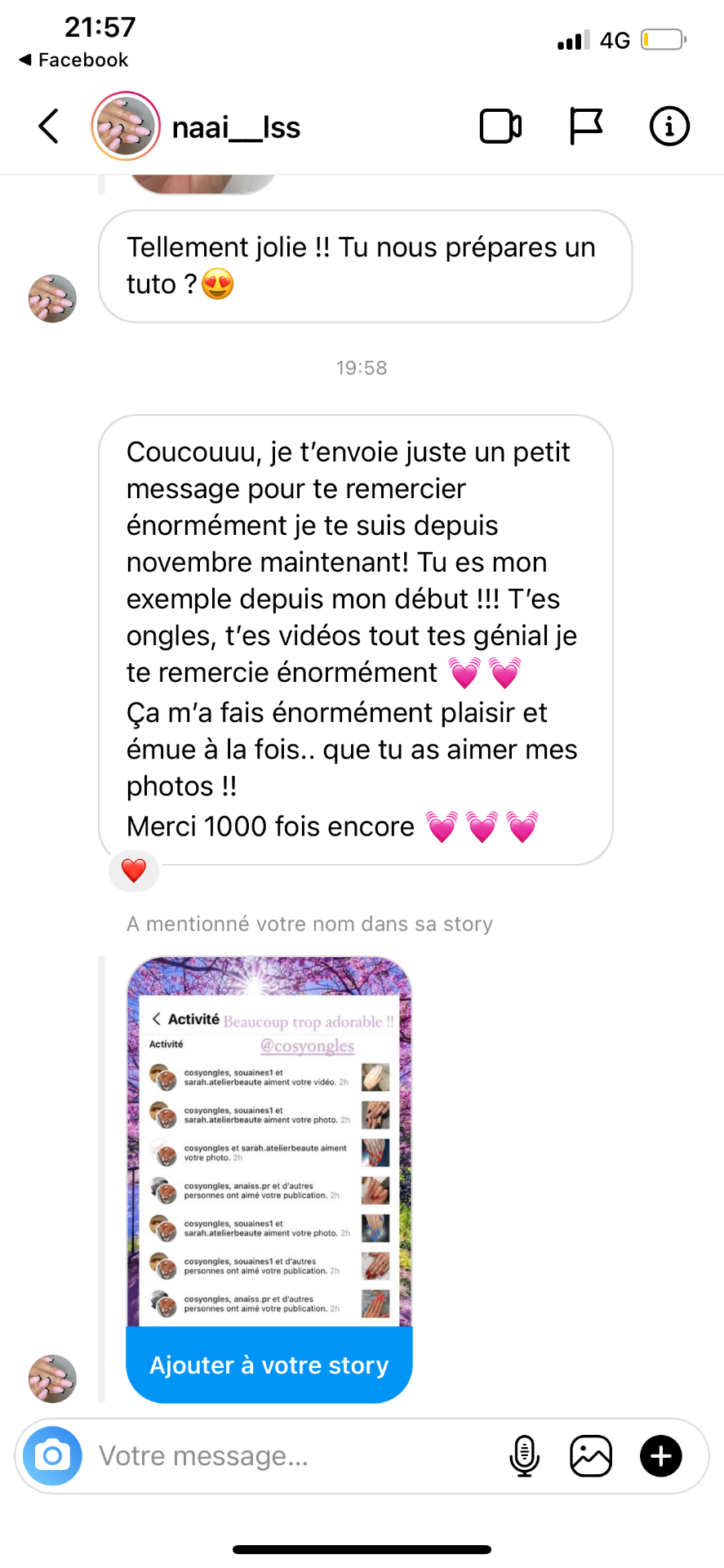Image resolution: width=724 pixels, height=1568 pixels.
Task: Open the plus menu for more options
Action: [x=660, y=1455]
